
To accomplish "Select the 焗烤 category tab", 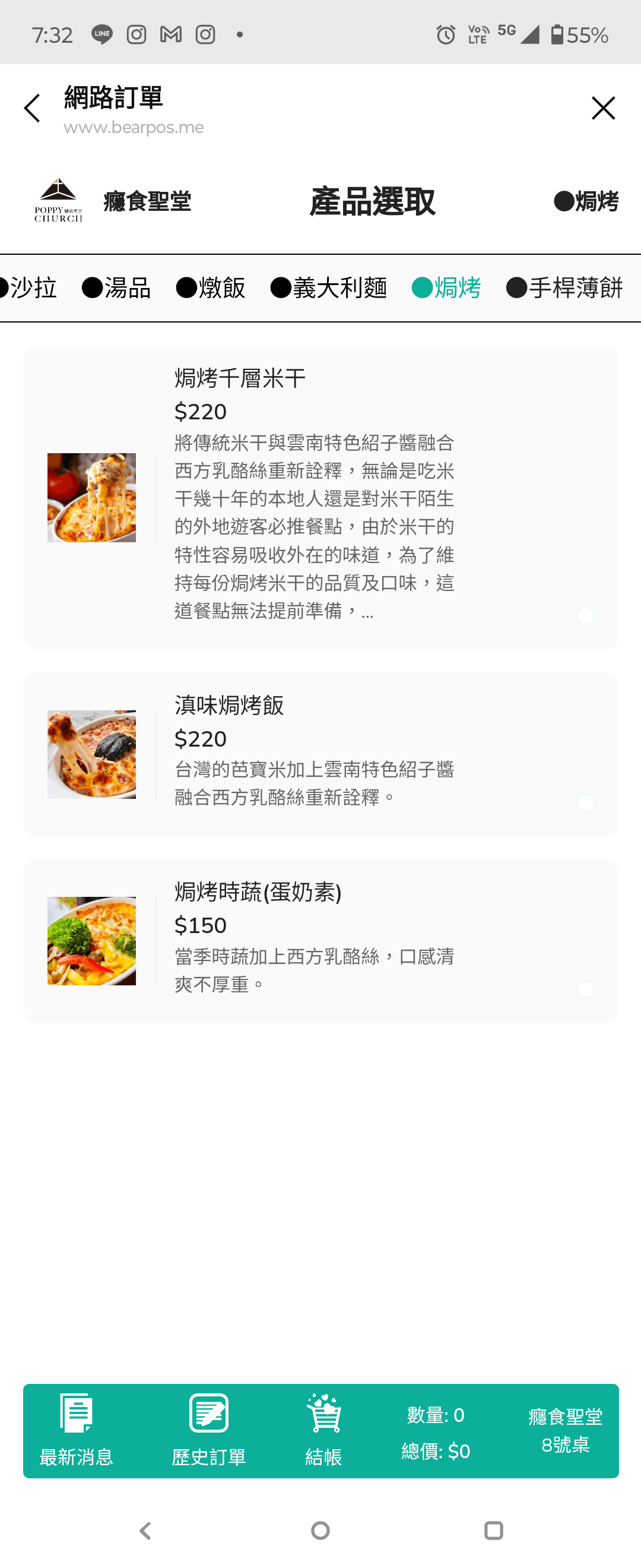I will point(446,288).
